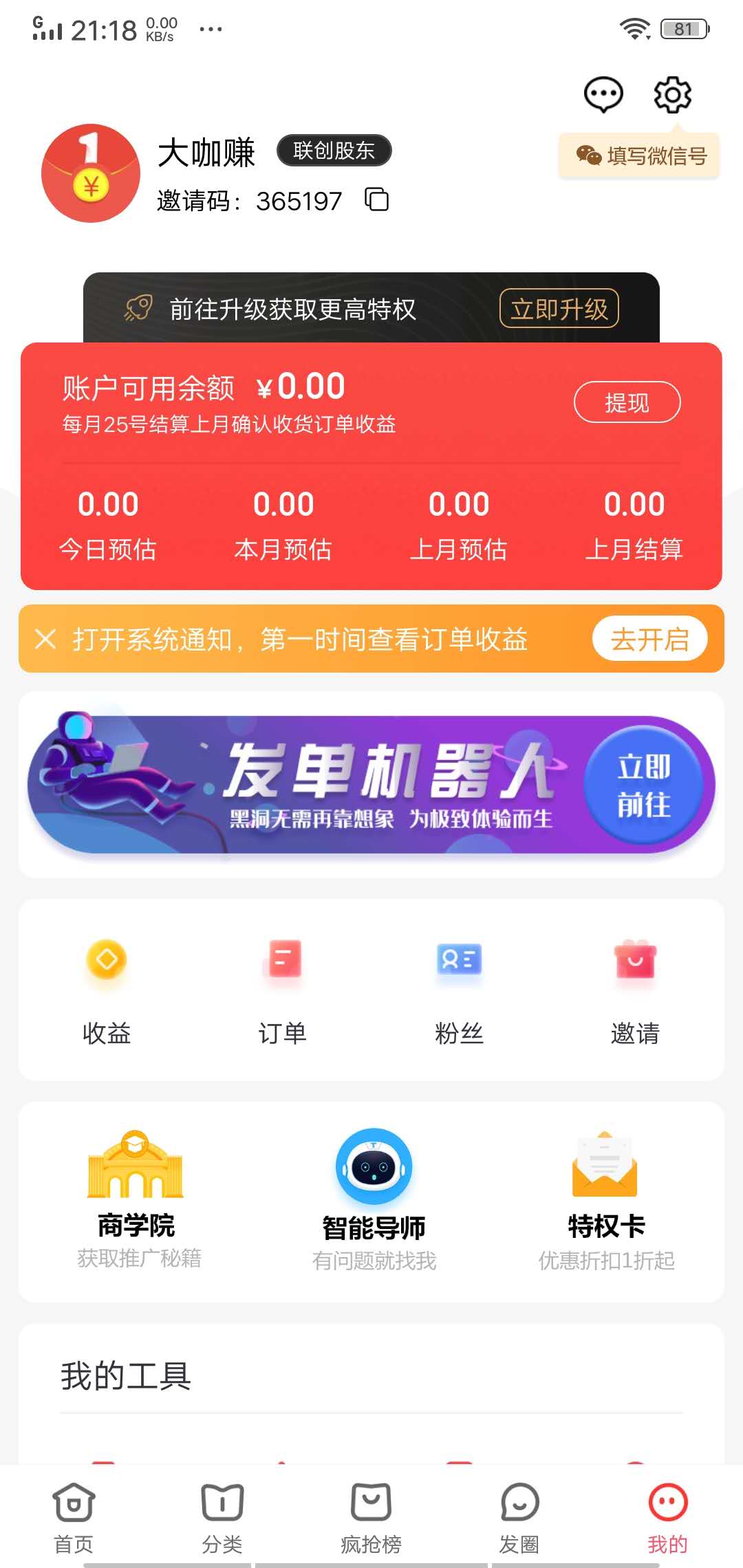Dismiss the system notification banner
The height and width of the screenshot is (1568, 743).
45,639
